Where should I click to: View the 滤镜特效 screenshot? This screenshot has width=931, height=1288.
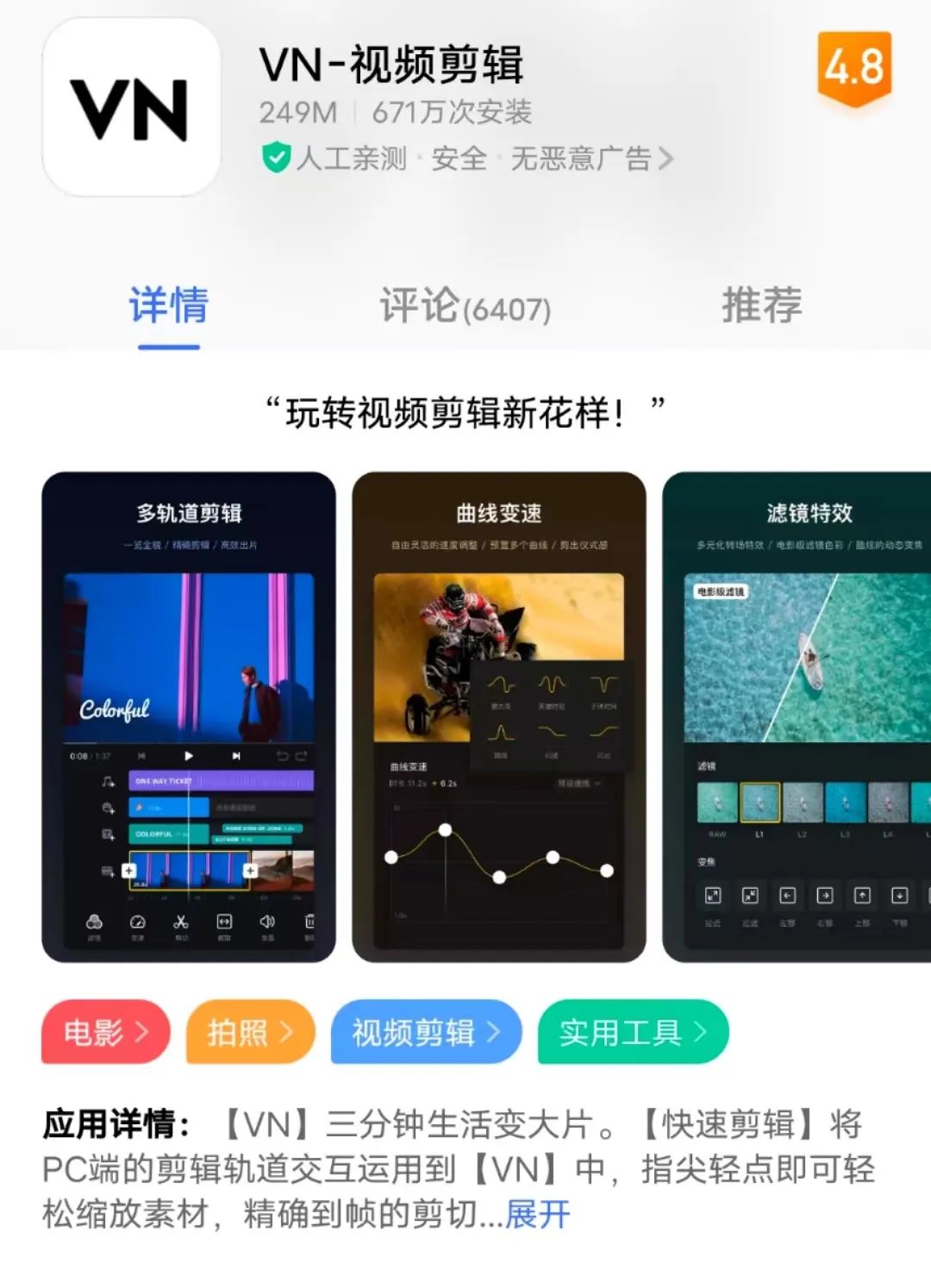coord(798,716)
